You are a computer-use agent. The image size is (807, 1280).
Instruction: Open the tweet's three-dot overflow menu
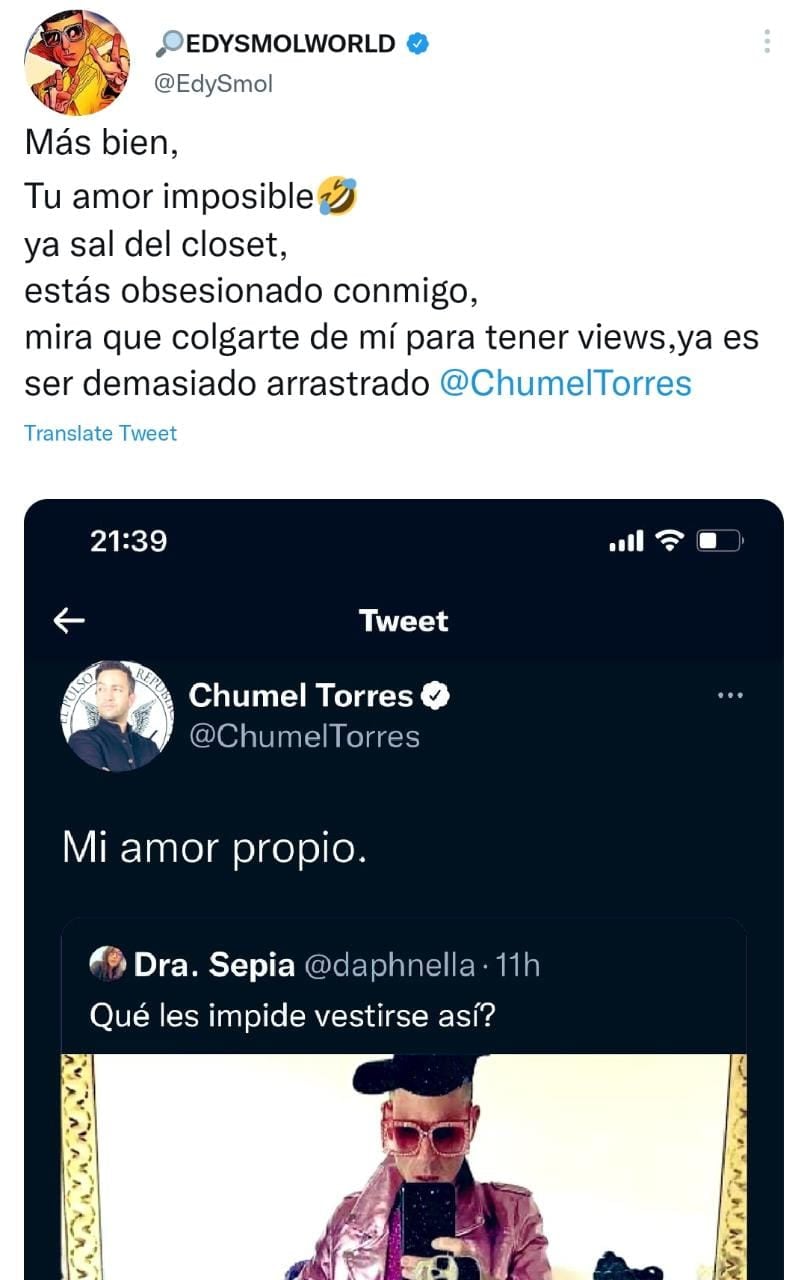[x=767, y=41]
